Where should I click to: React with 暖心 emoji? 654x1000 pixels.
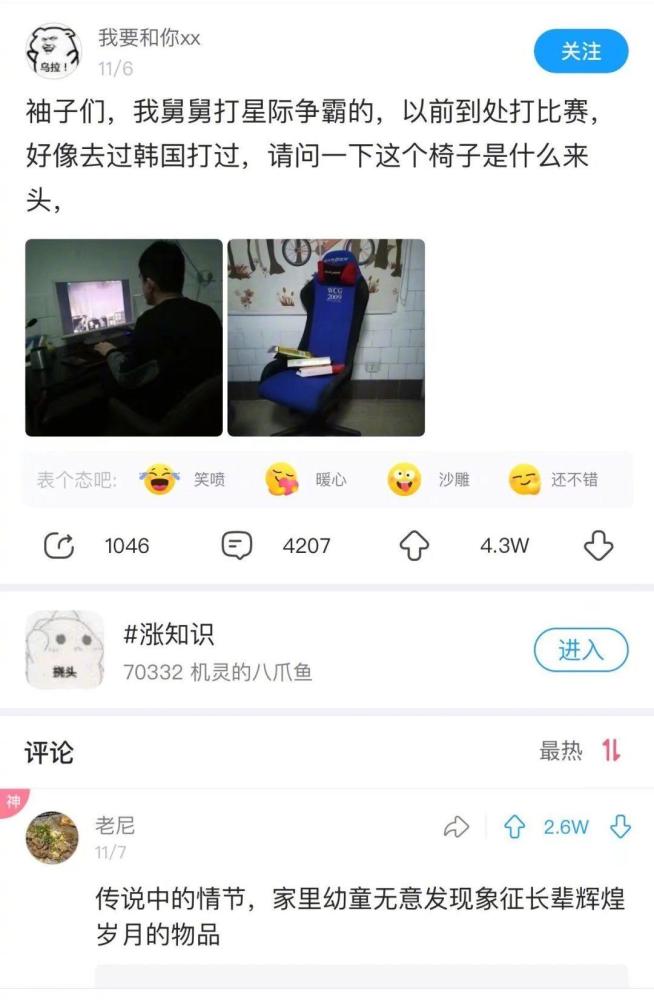(282, 480)
